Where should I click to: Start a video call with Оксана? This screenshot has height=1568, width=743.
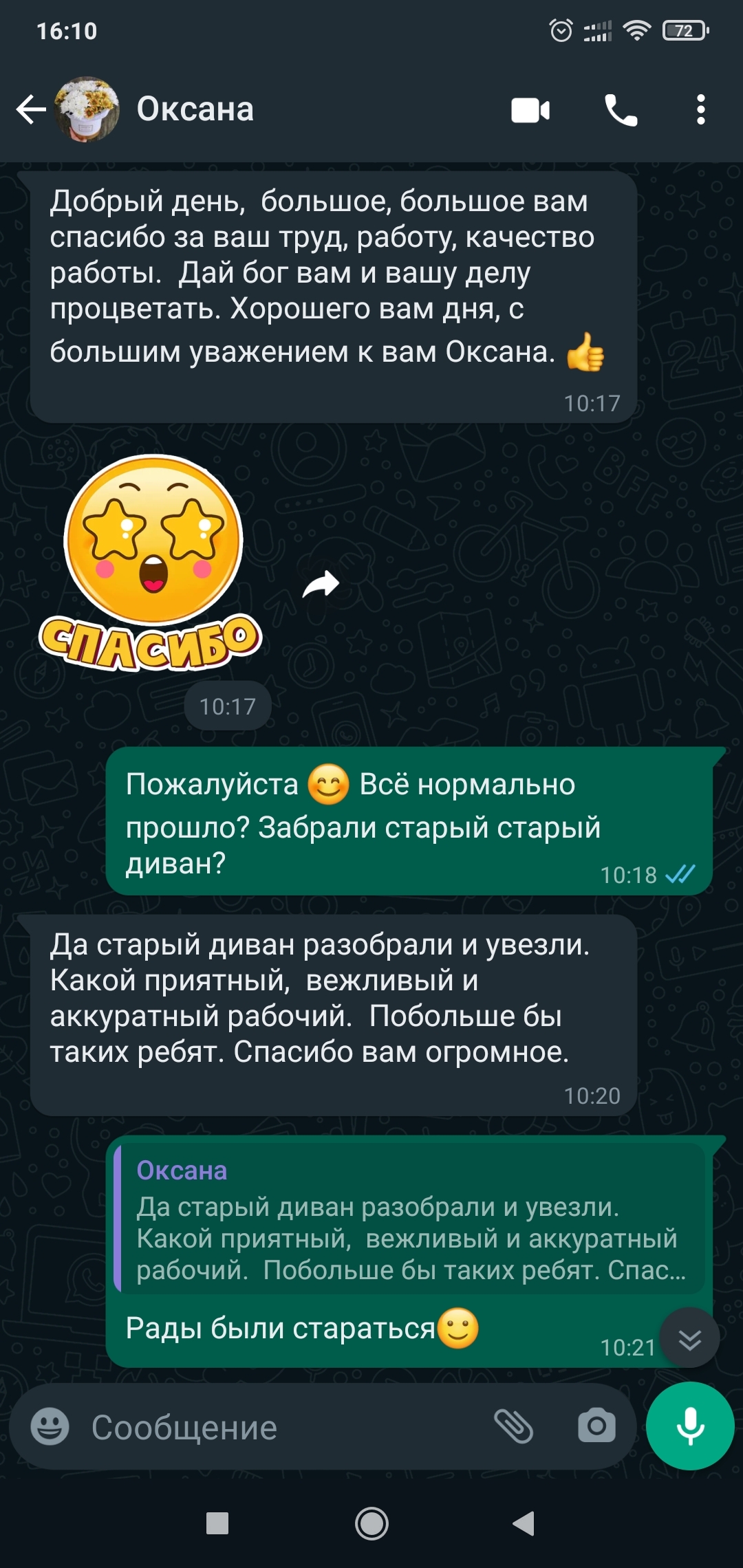(530, 110)
